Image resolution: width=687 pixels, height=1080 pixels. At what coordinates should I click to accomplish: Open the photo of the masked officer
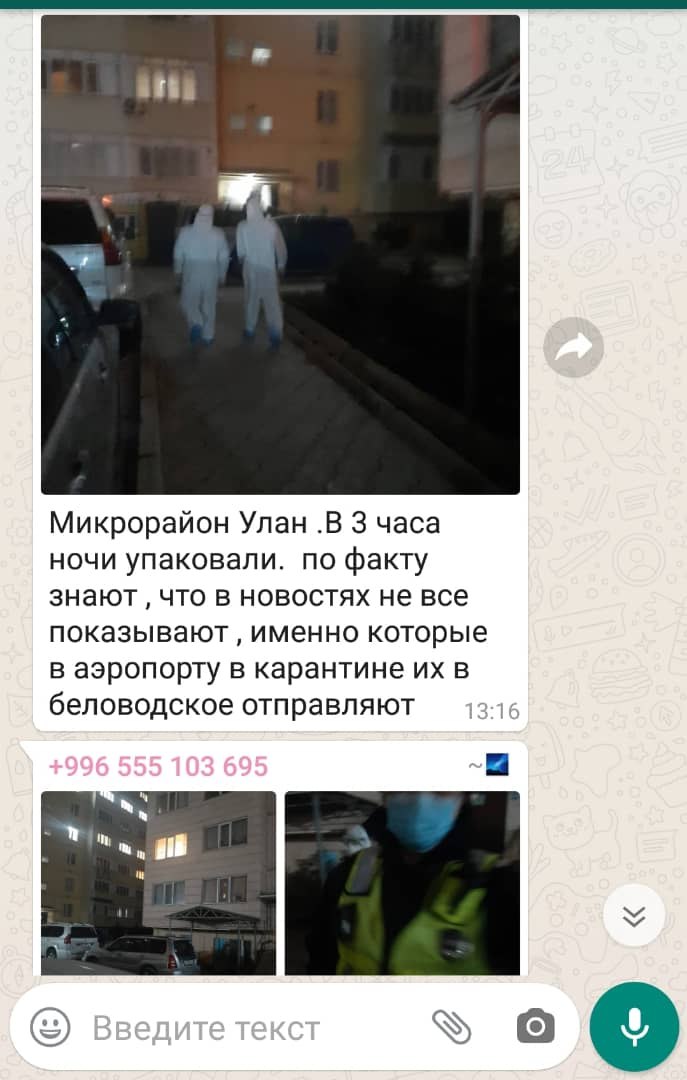point(402,882)
